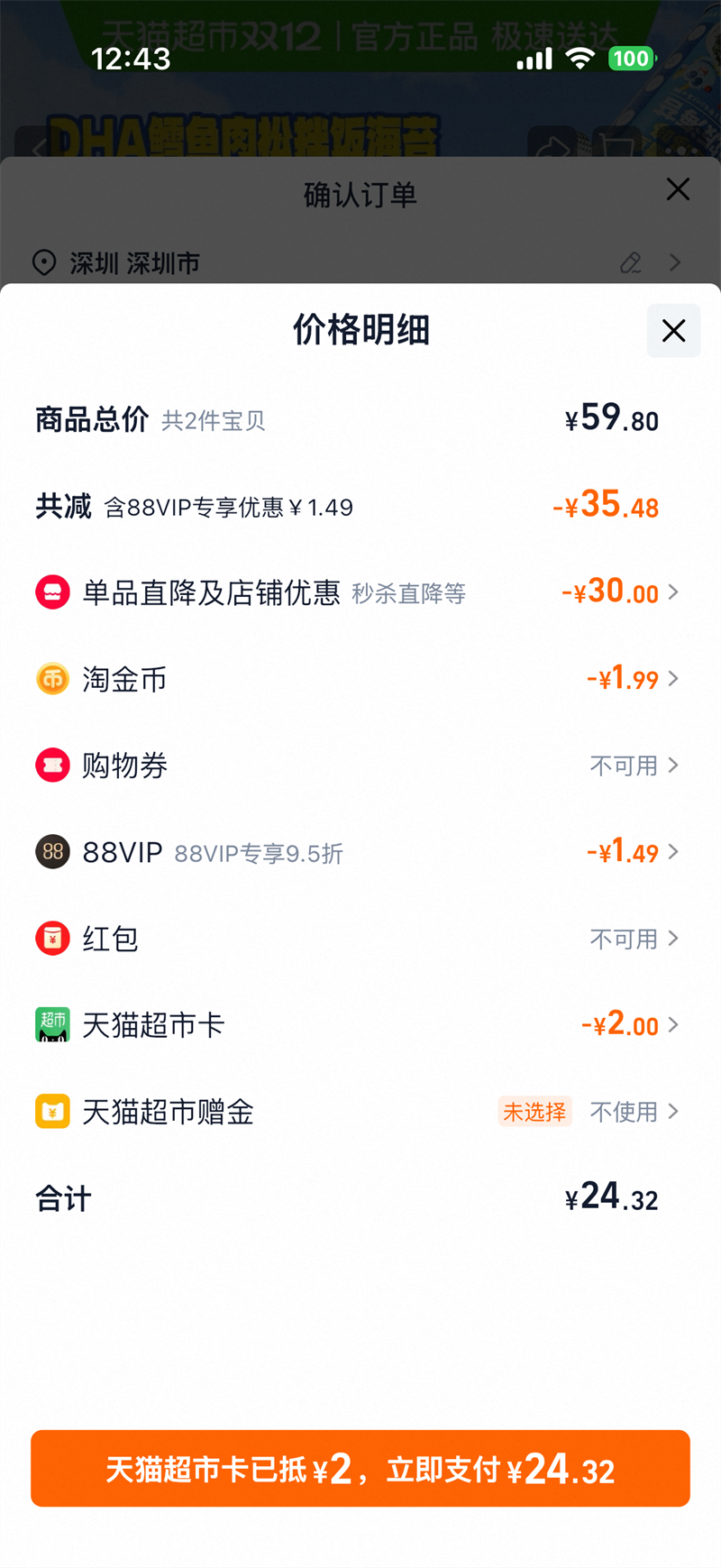Close the 价格明细 price details sheet
Viewport: 721px width, 1568px height.
(x=673, y=331)
